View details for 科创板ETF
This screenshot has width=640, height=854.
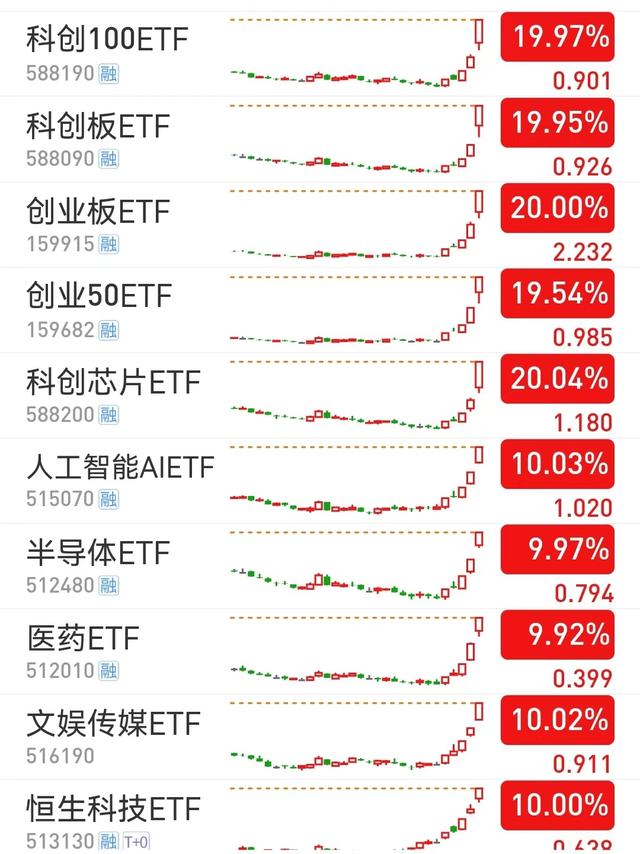pyautogui.click(x=98, y=126)
